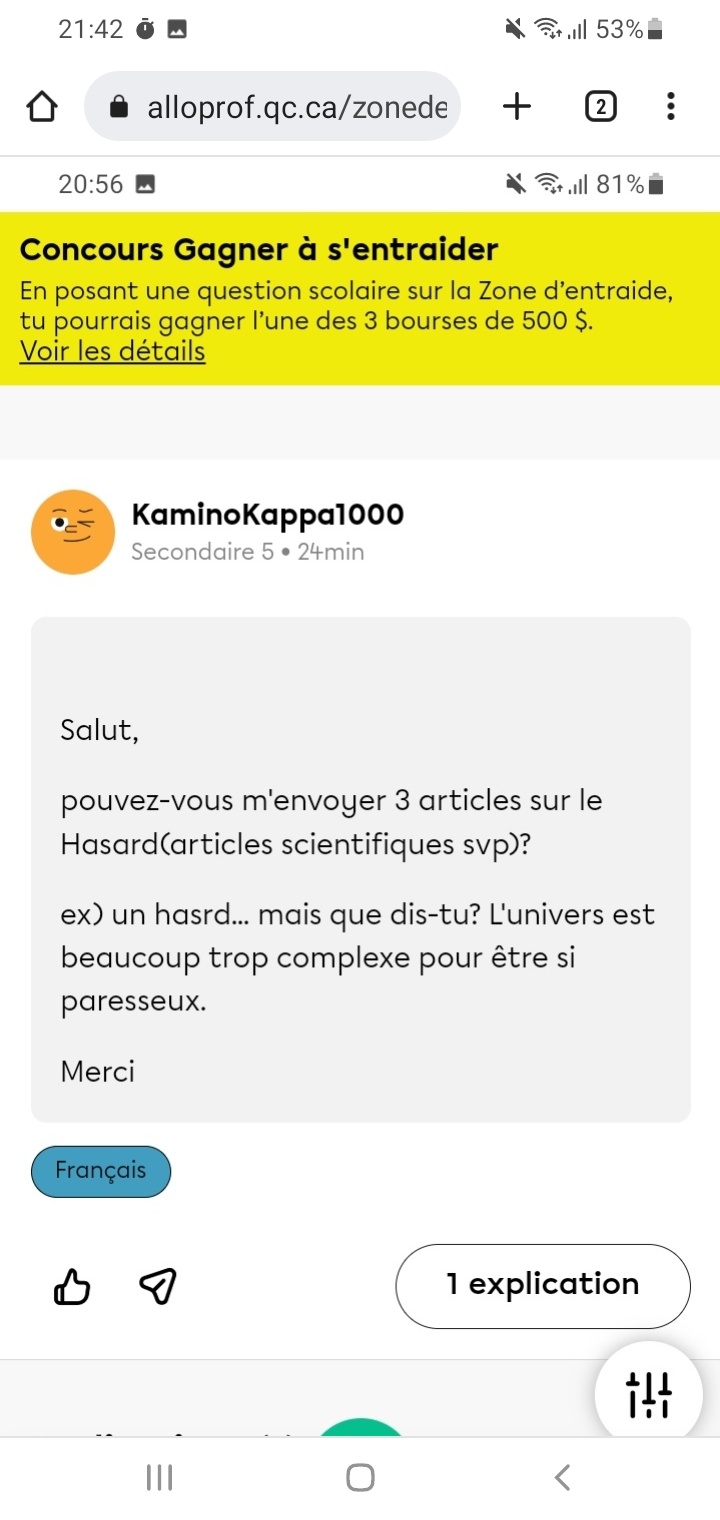Open recent apps from navigation bar
This screenshot has width=720, height=1520.
[x=159, y=1477]
